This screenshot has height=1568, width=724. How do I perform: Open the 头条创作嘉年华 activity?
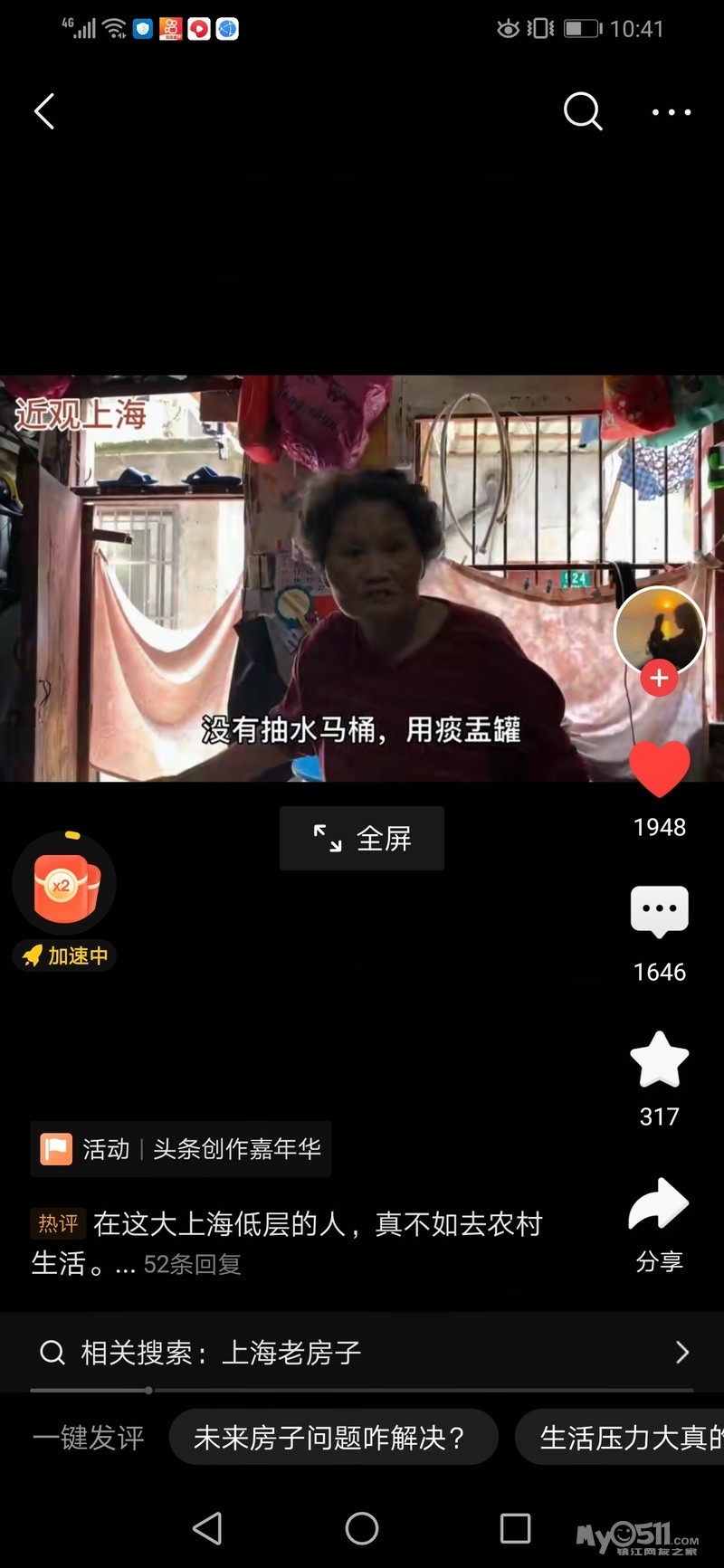click(x=181, y=1149)
